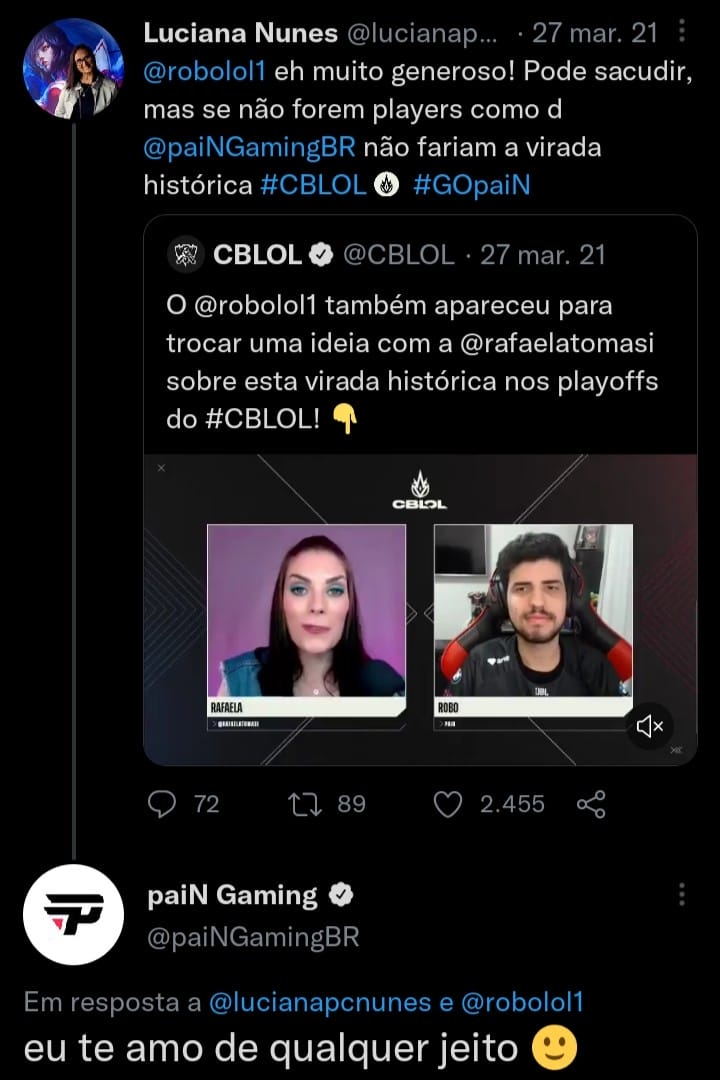Share Luciana Nunes's tweet
Image resolution: width=720 pixels, height=1080 pixels.
click(592, 804)
